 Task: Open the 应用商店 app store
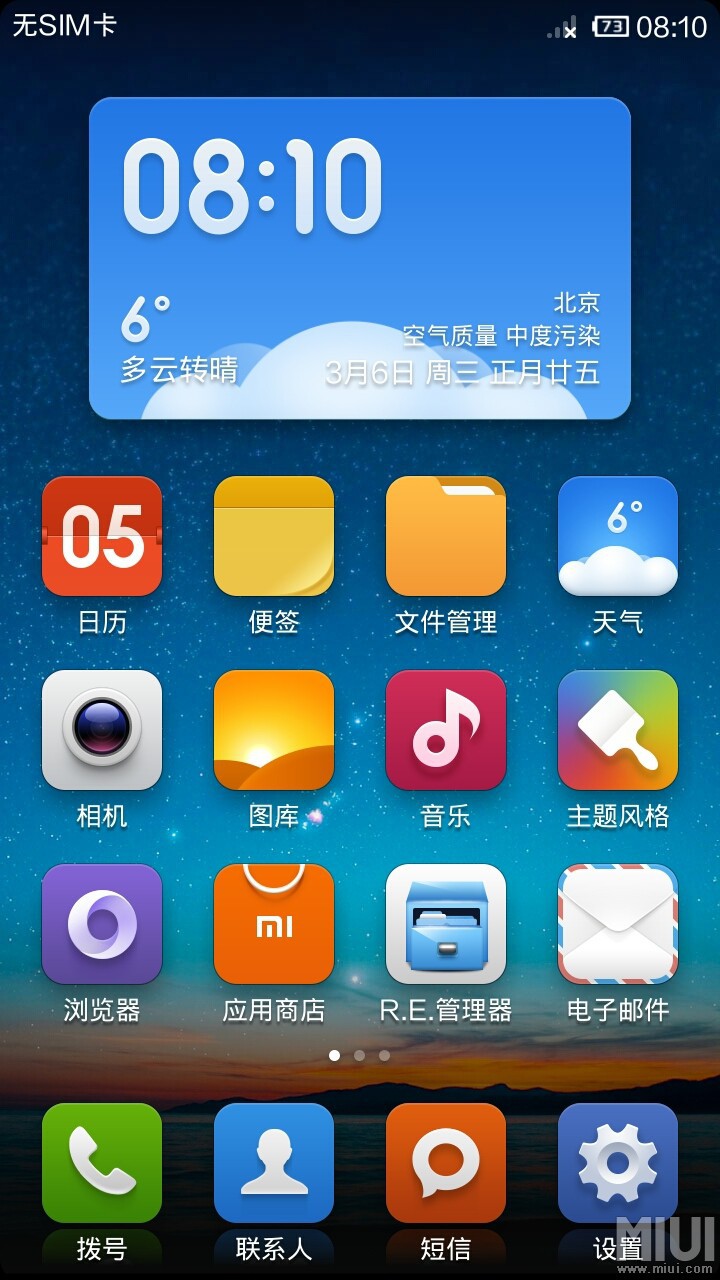(x=274, y=925)
